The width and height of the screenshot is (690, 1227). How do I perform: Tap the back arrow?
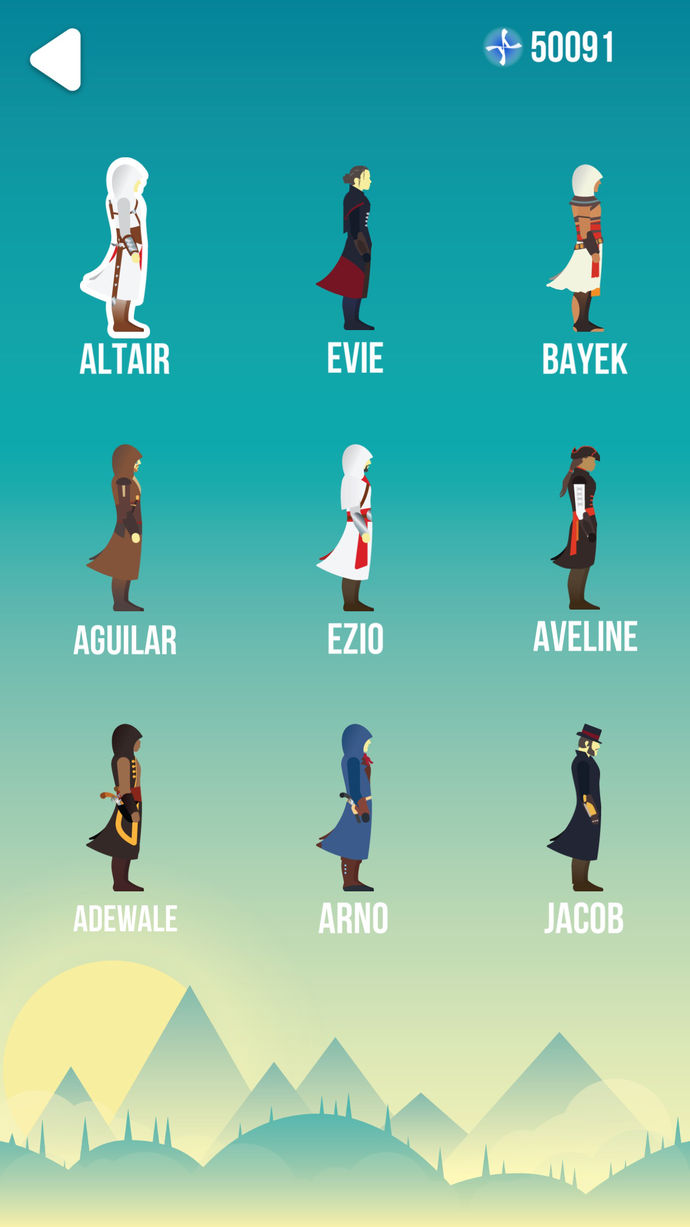(x=56, y=60)
